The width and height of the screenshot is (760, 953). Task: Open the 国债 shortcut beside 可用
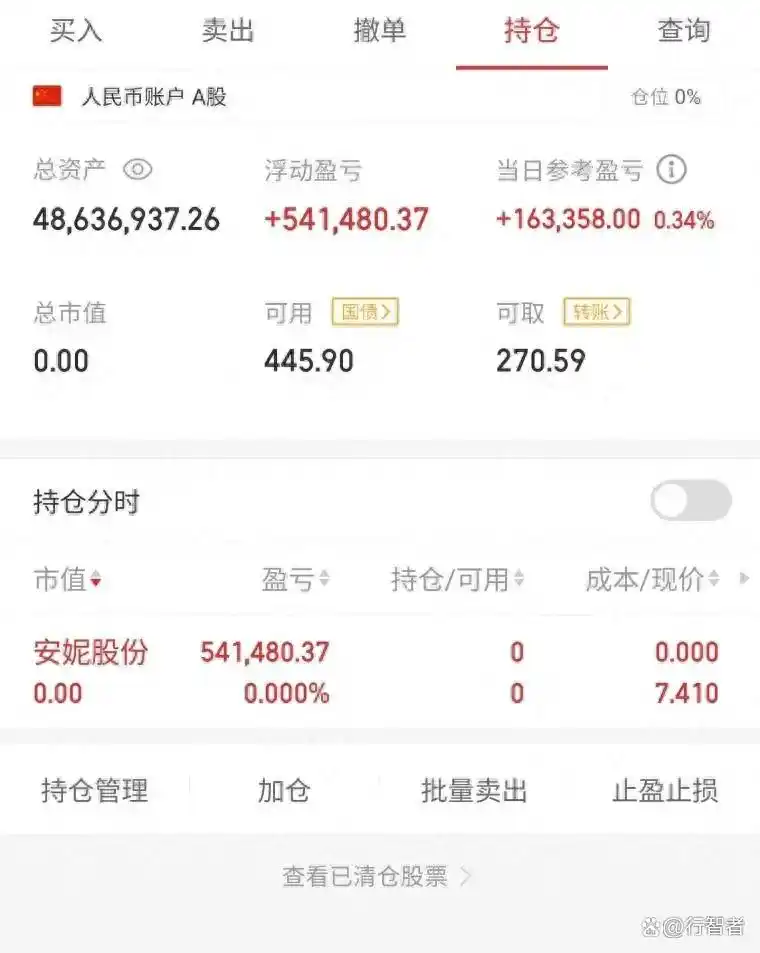tap(365, 312)
